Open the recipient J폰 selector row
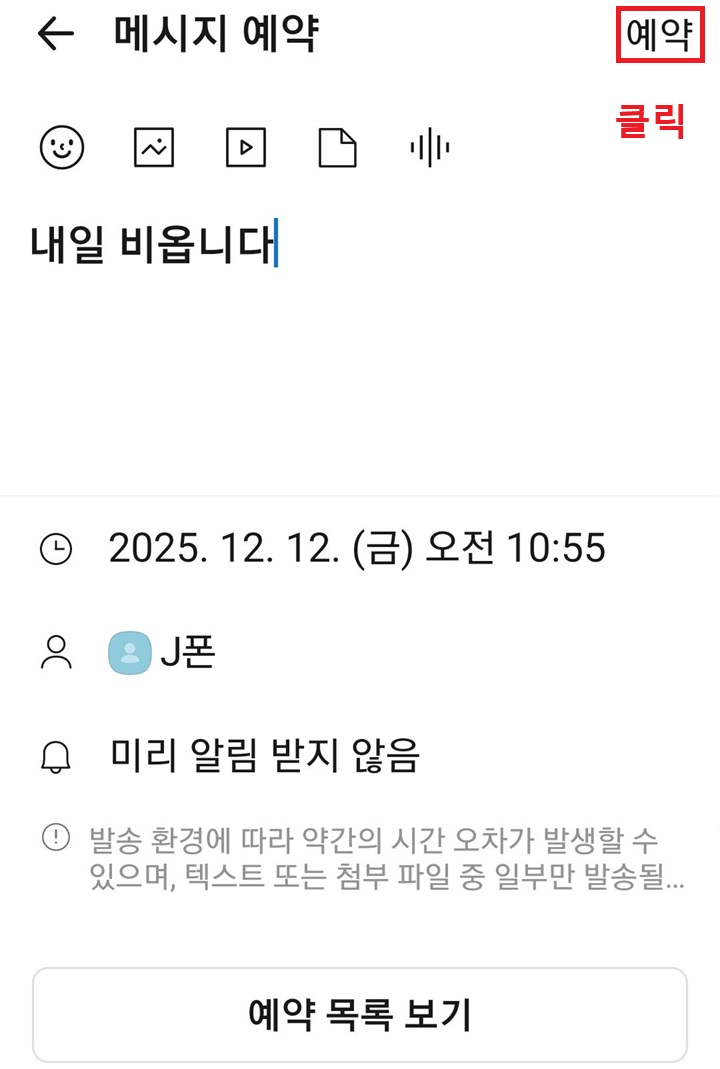The width and height of the screenshot is (720, 1069). pyautogui.click(x=180, y=649)
